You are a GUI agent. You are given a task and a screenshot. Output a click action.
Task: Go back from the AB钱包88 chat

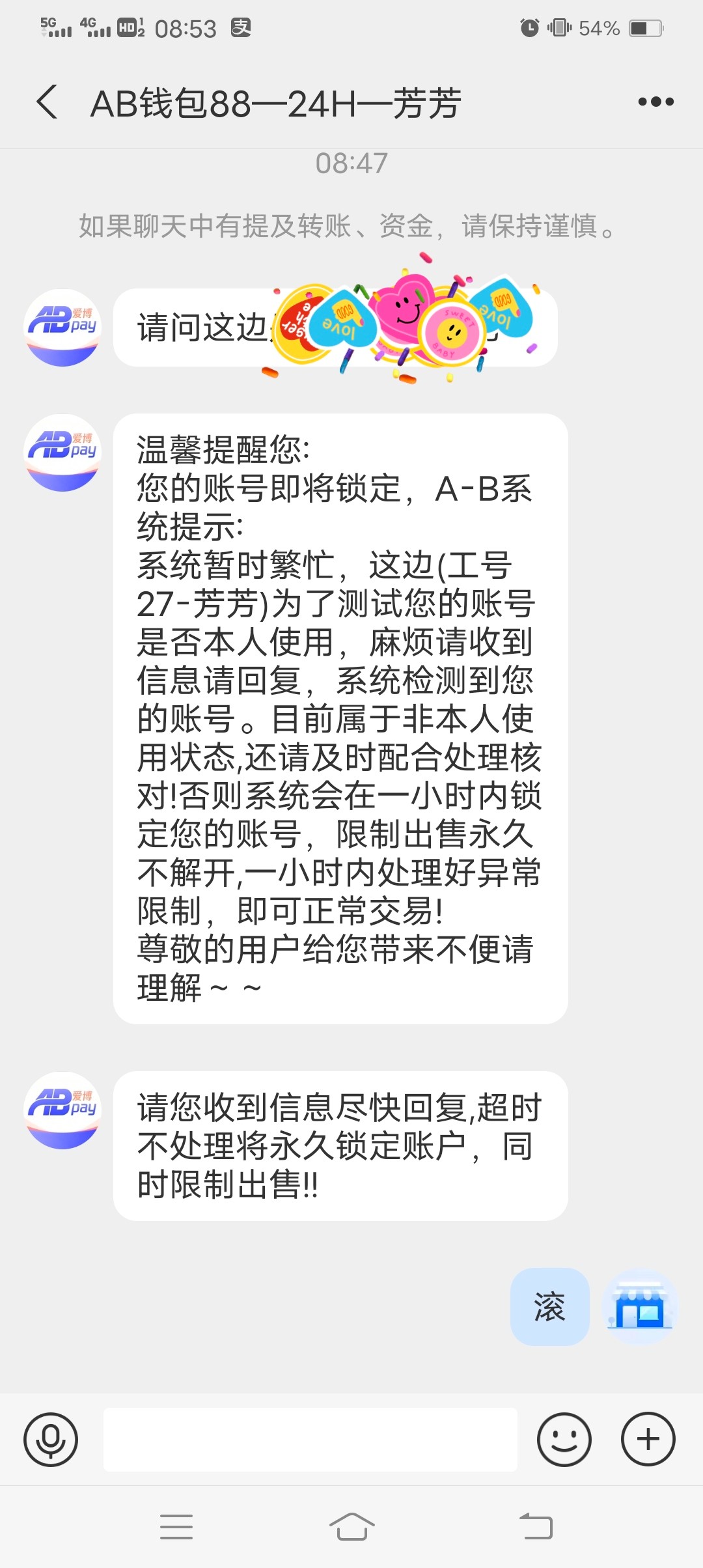coord(47,102)
